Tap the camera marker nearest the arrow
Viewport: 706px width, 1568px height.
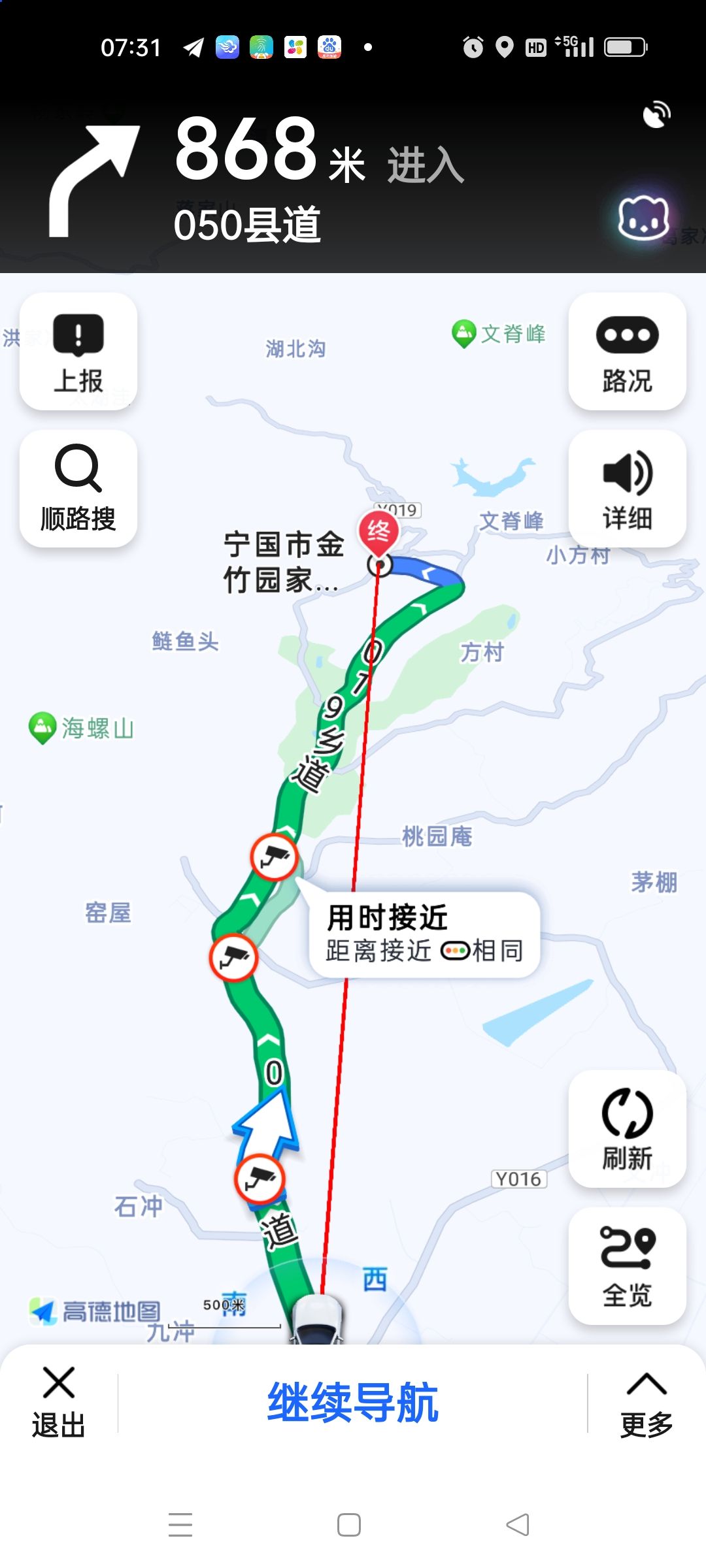(x=260, y=1179)
